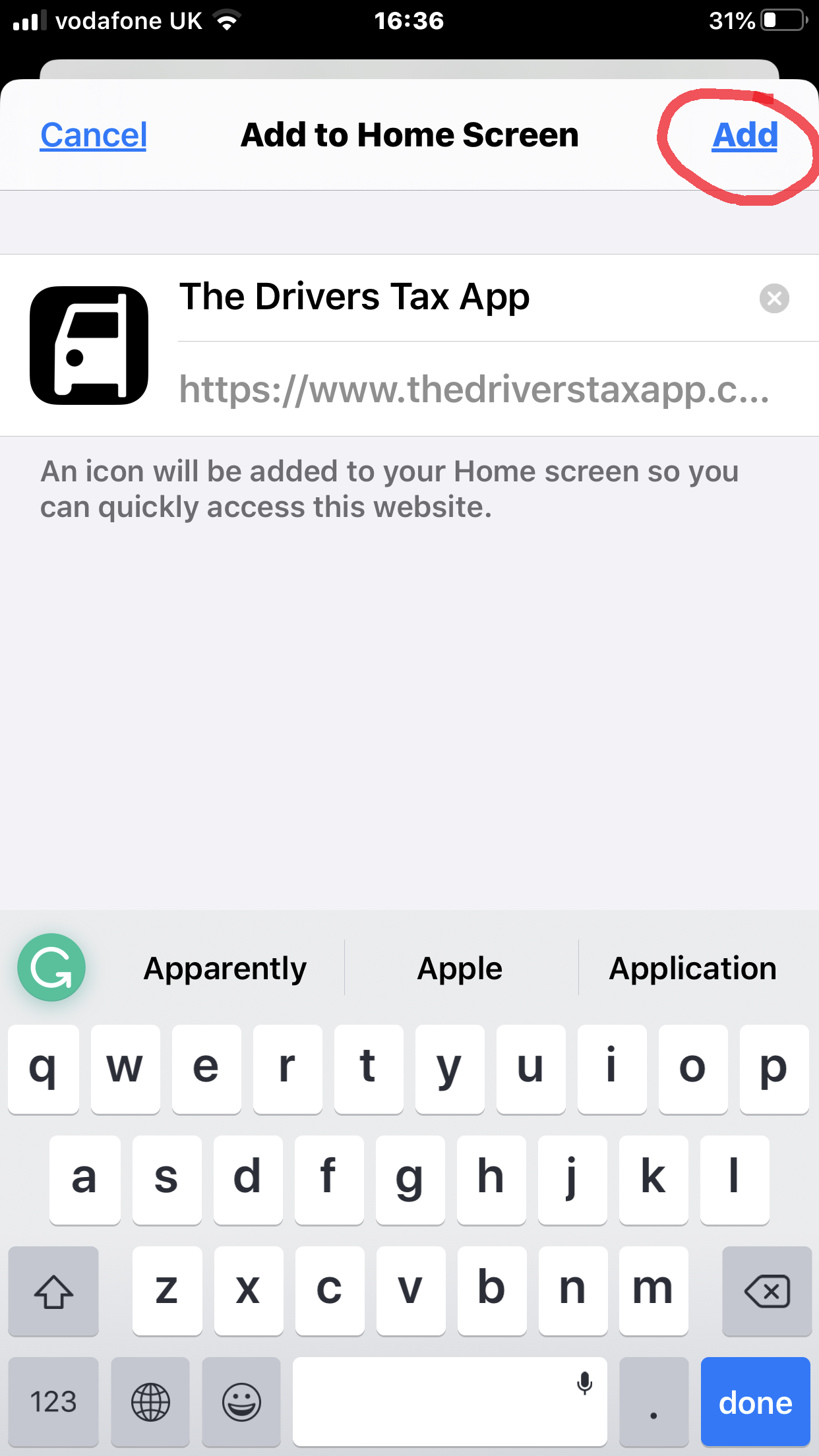Confirm with the Add button
The height and width of the screenshot is (1456, 819).
click(x=744, y=135)
